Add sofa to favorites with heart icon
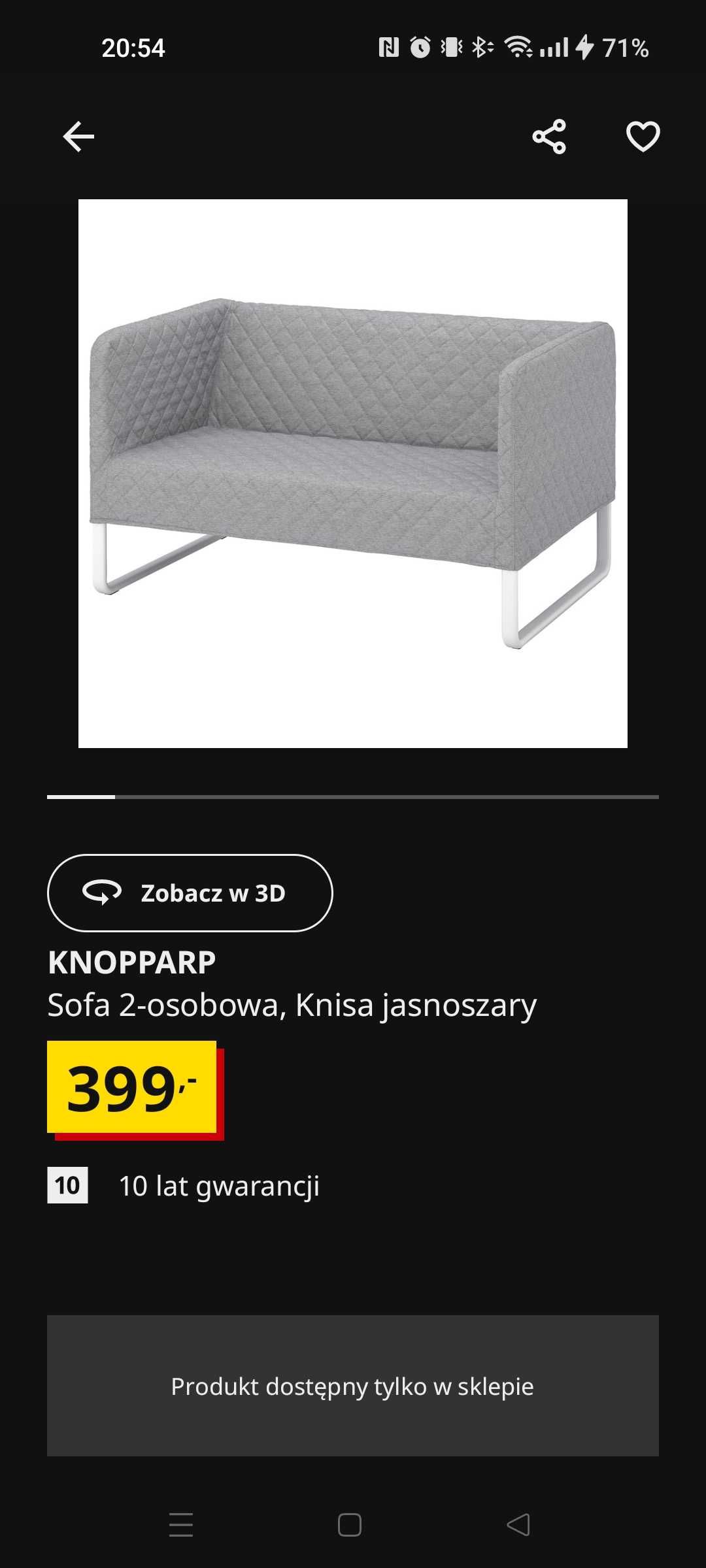The width and height of the screenshot is (706, 1568). (x=643, y=137)
